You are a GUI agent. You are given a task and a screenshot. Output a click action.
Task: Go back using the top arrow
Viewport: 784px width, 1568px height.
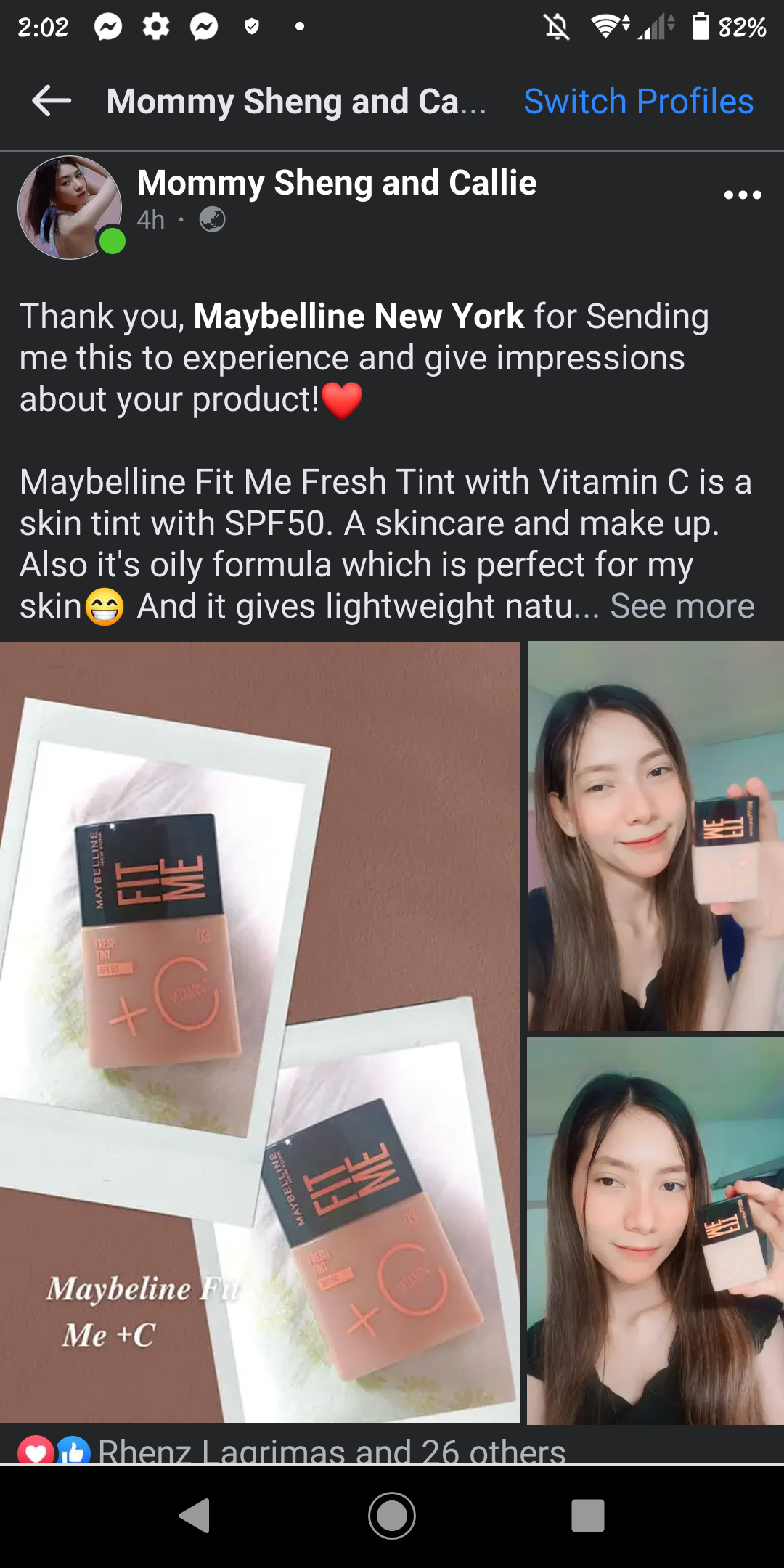coord(52,101)
